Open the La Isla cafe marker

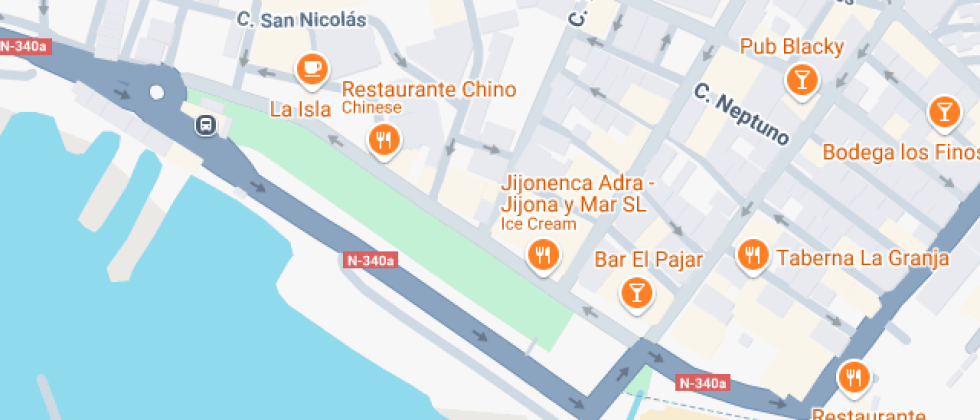point(312,69)
